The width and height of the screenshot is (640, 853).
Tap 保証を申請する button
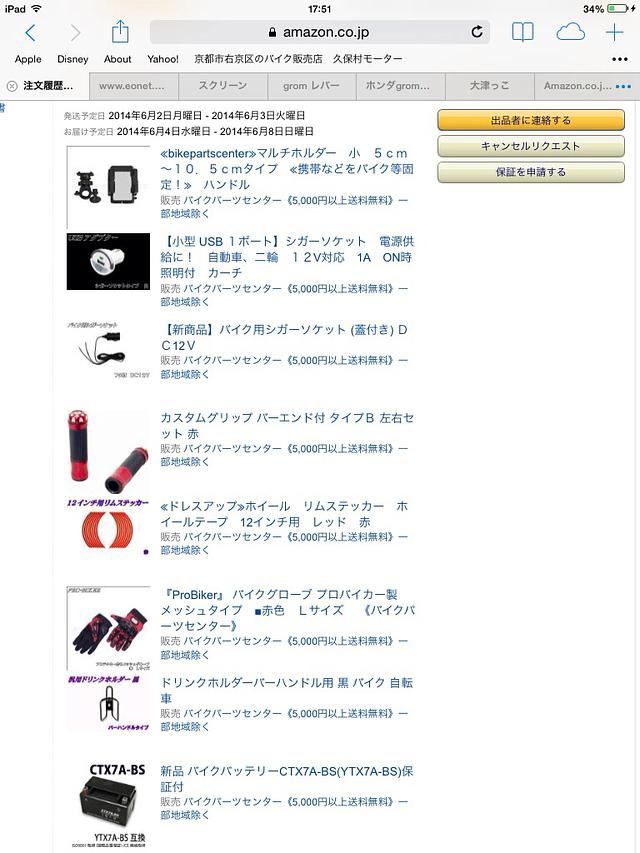[530, 172]
